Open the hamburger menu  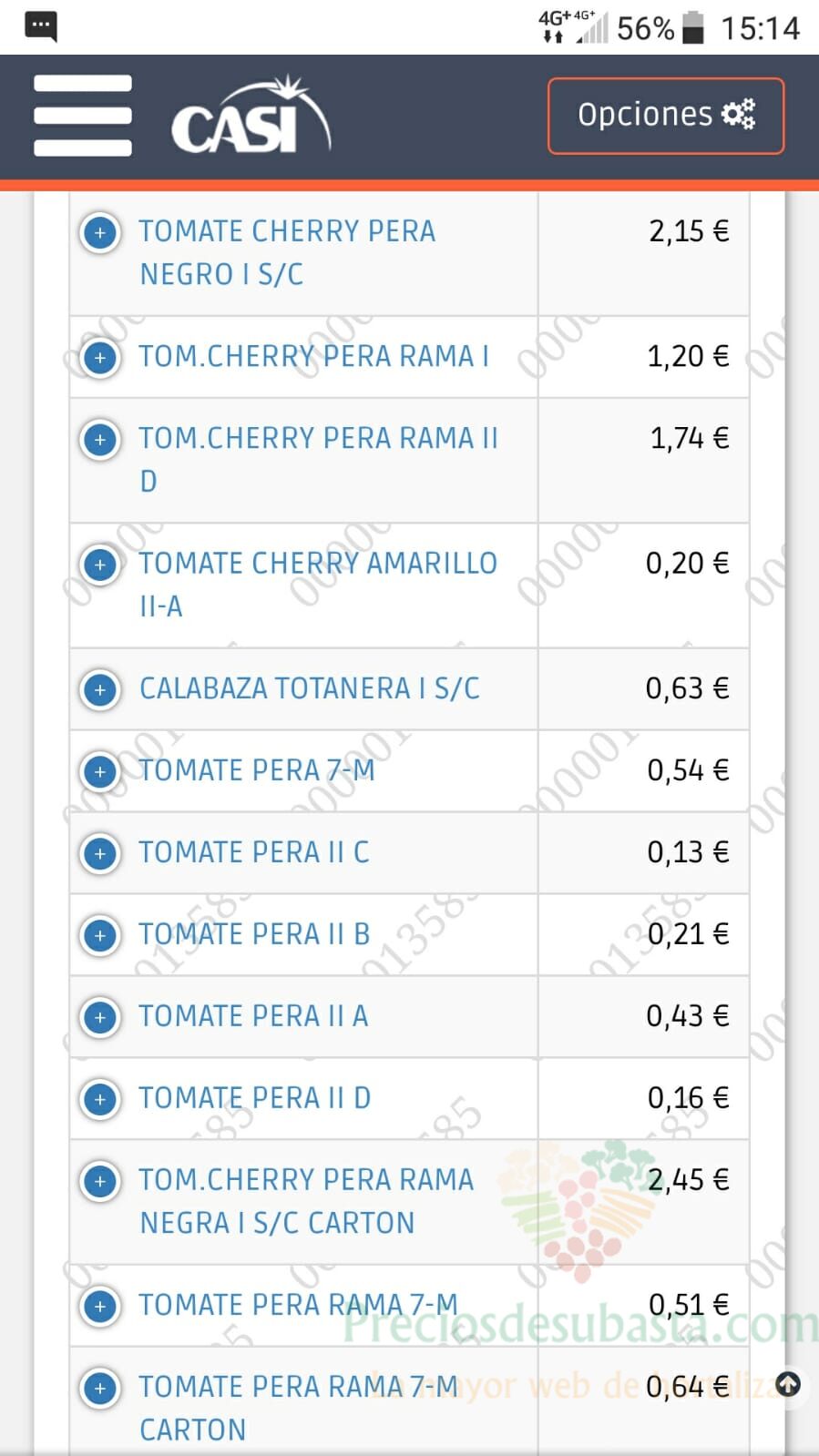[x=83, y=116]
